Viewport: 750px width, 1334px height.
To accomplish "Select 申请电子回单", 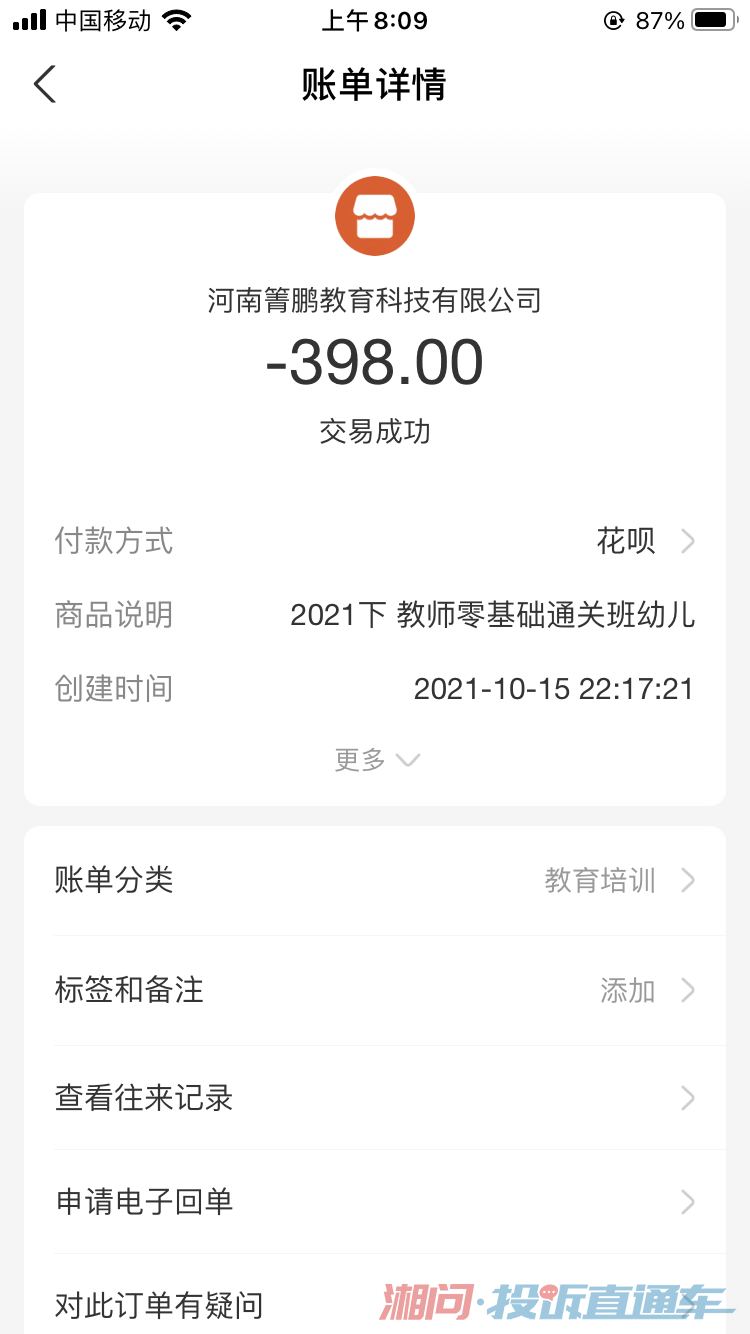I will [x=375, y=1201].
